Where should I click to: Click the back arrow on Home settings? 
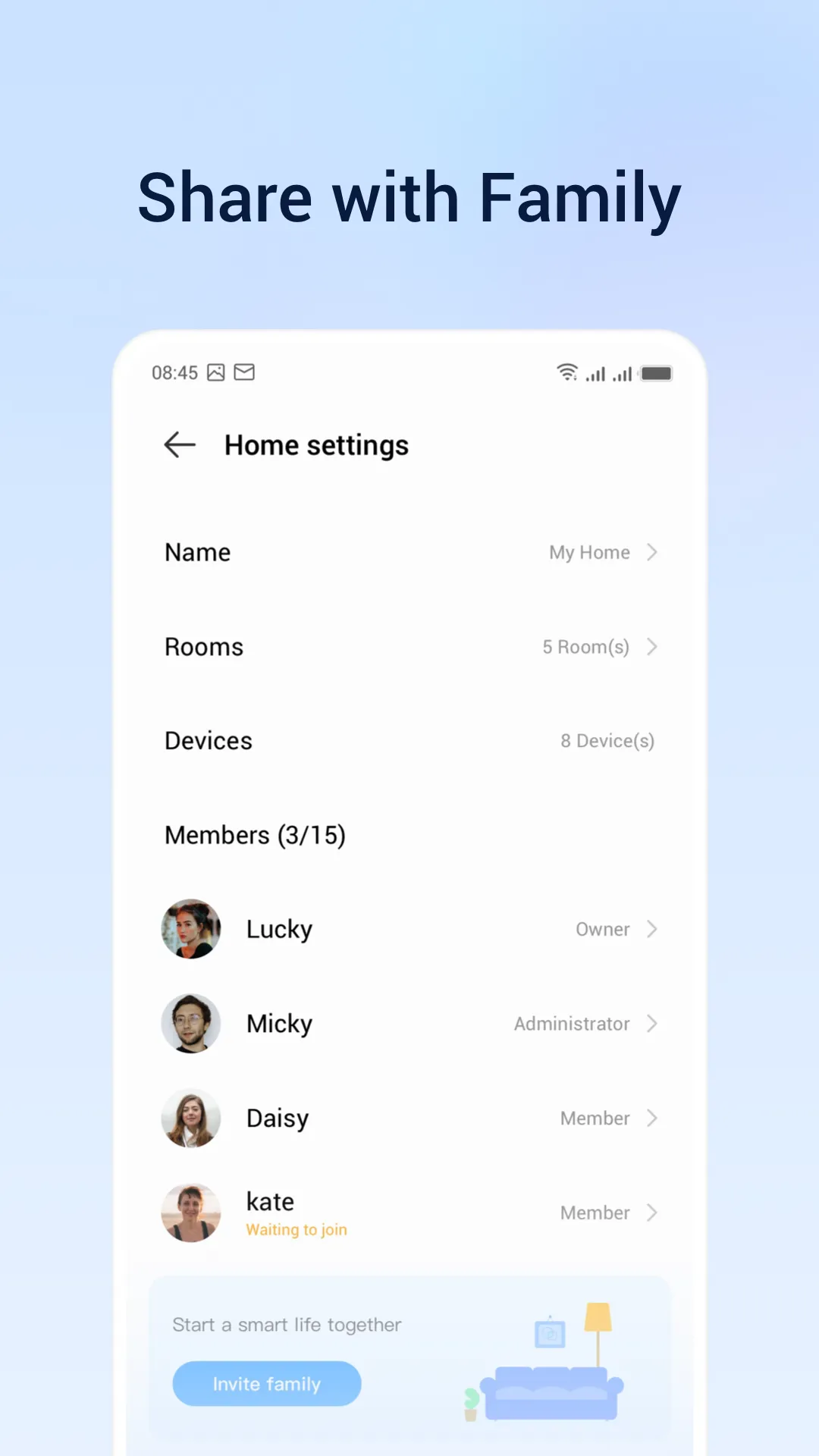pos(179,445)
